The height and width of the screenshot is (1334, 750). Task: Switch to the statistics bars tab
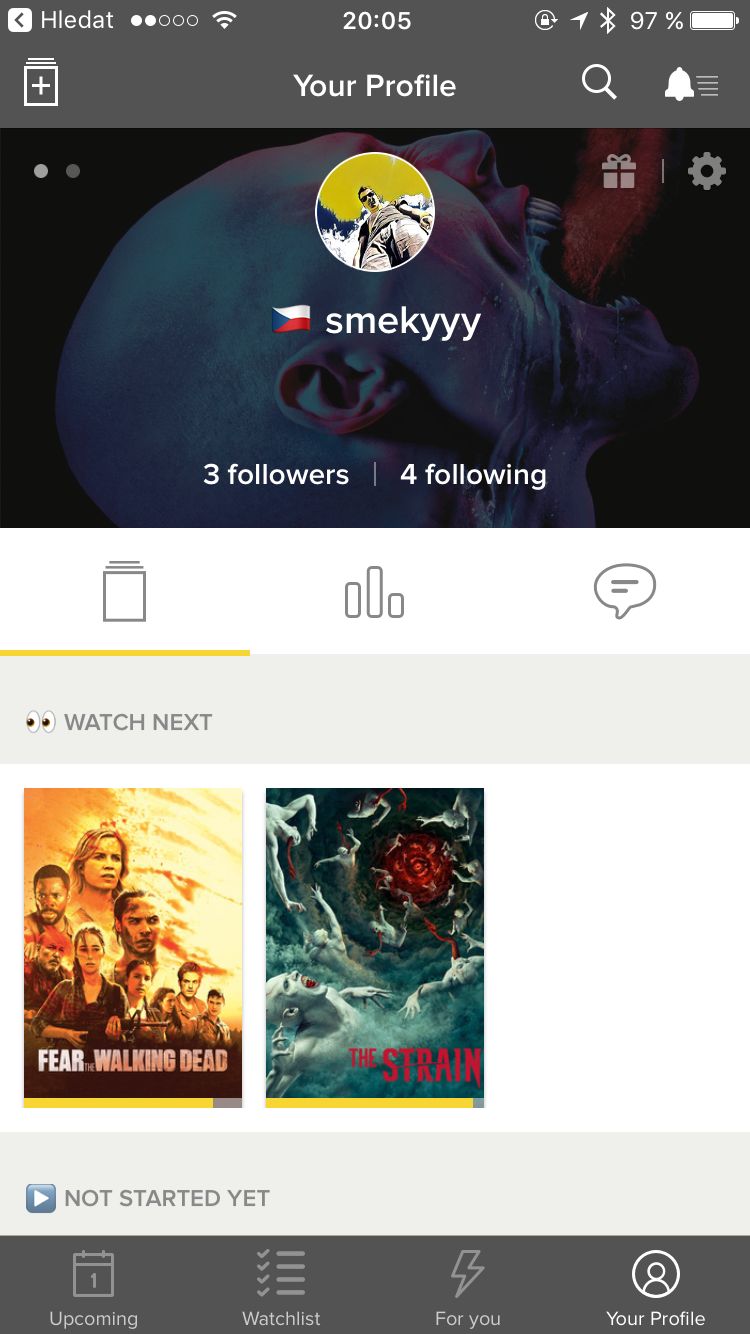coord(374,592)
